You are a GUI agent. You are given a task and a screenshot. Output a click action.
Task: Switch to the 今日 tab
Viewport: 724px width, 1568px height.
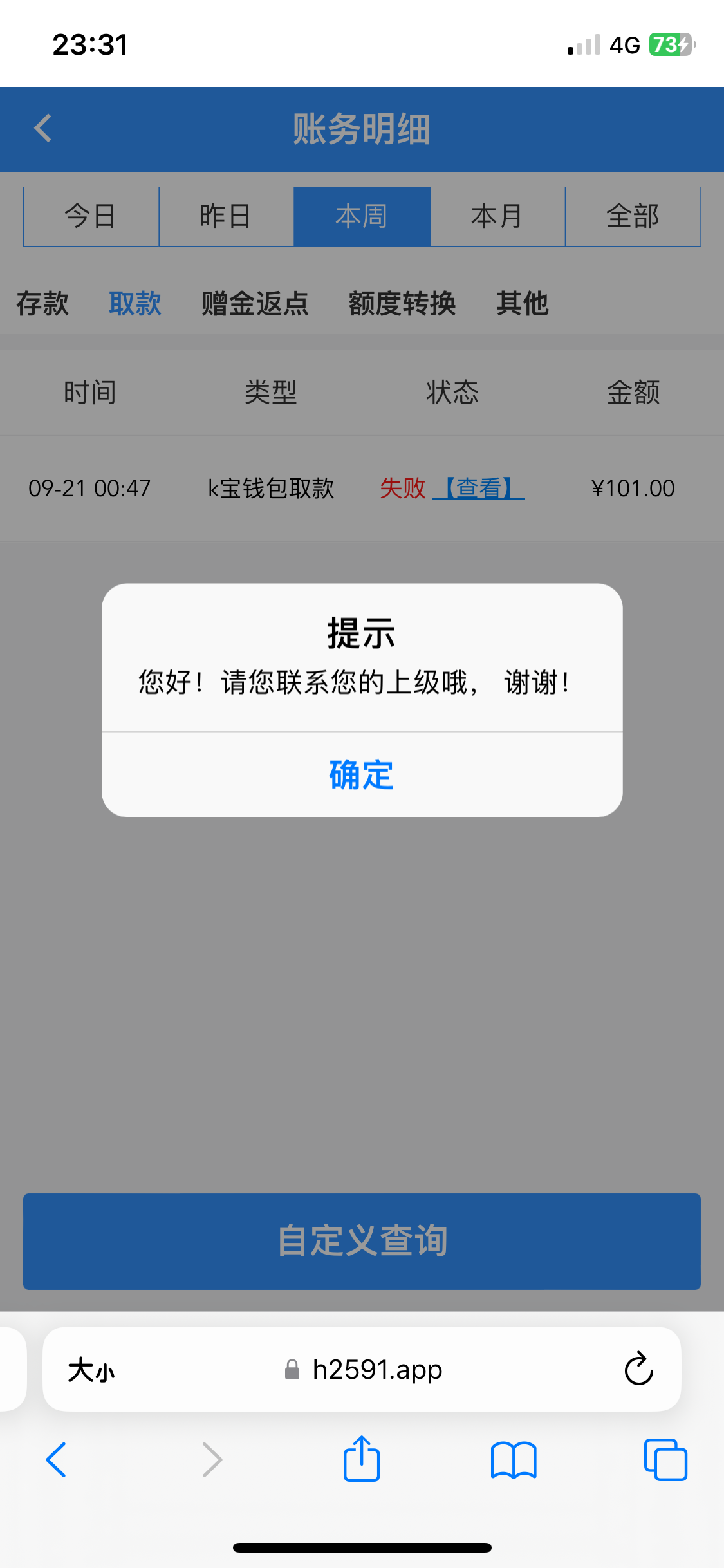[91, 216]
